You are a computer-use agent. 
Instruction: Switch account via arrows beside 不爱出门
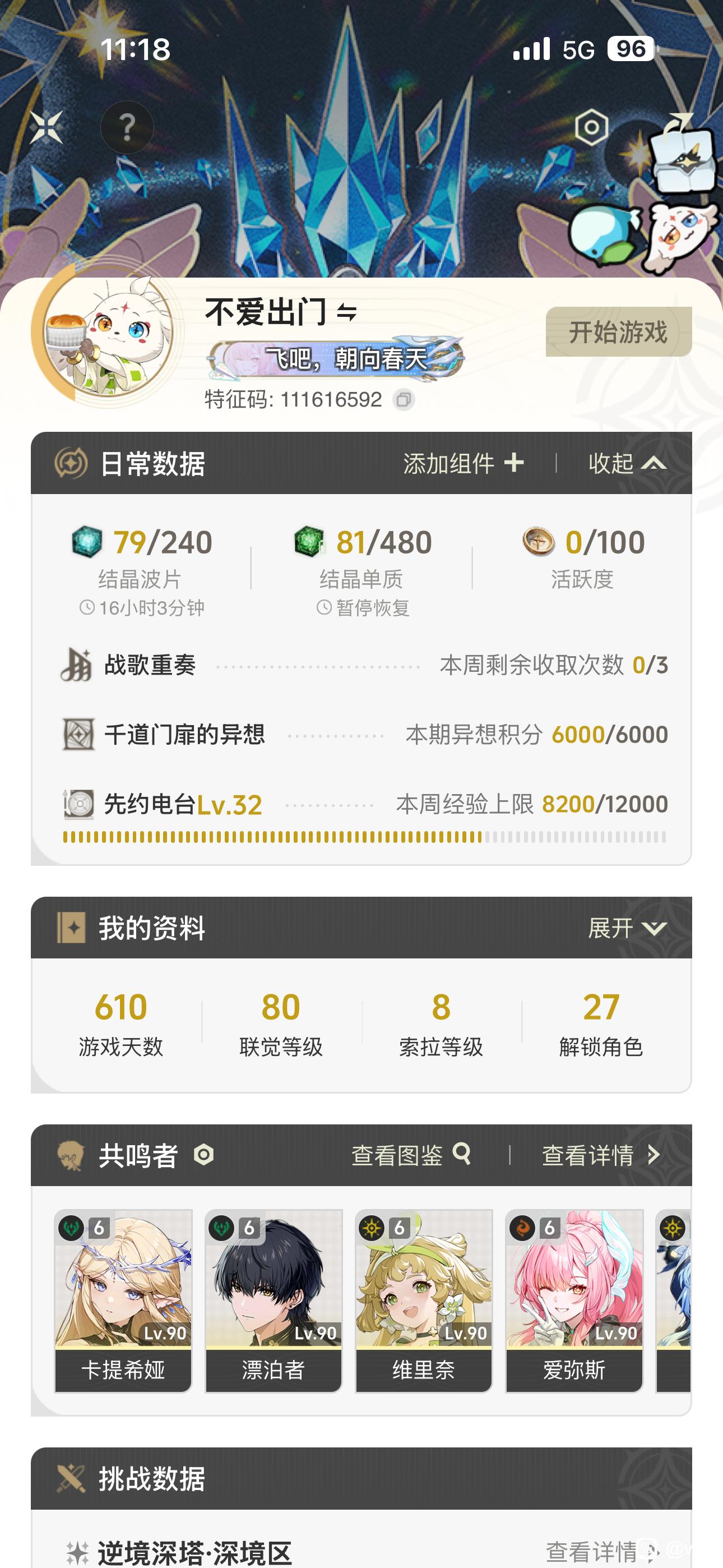(x=347, y=313)
